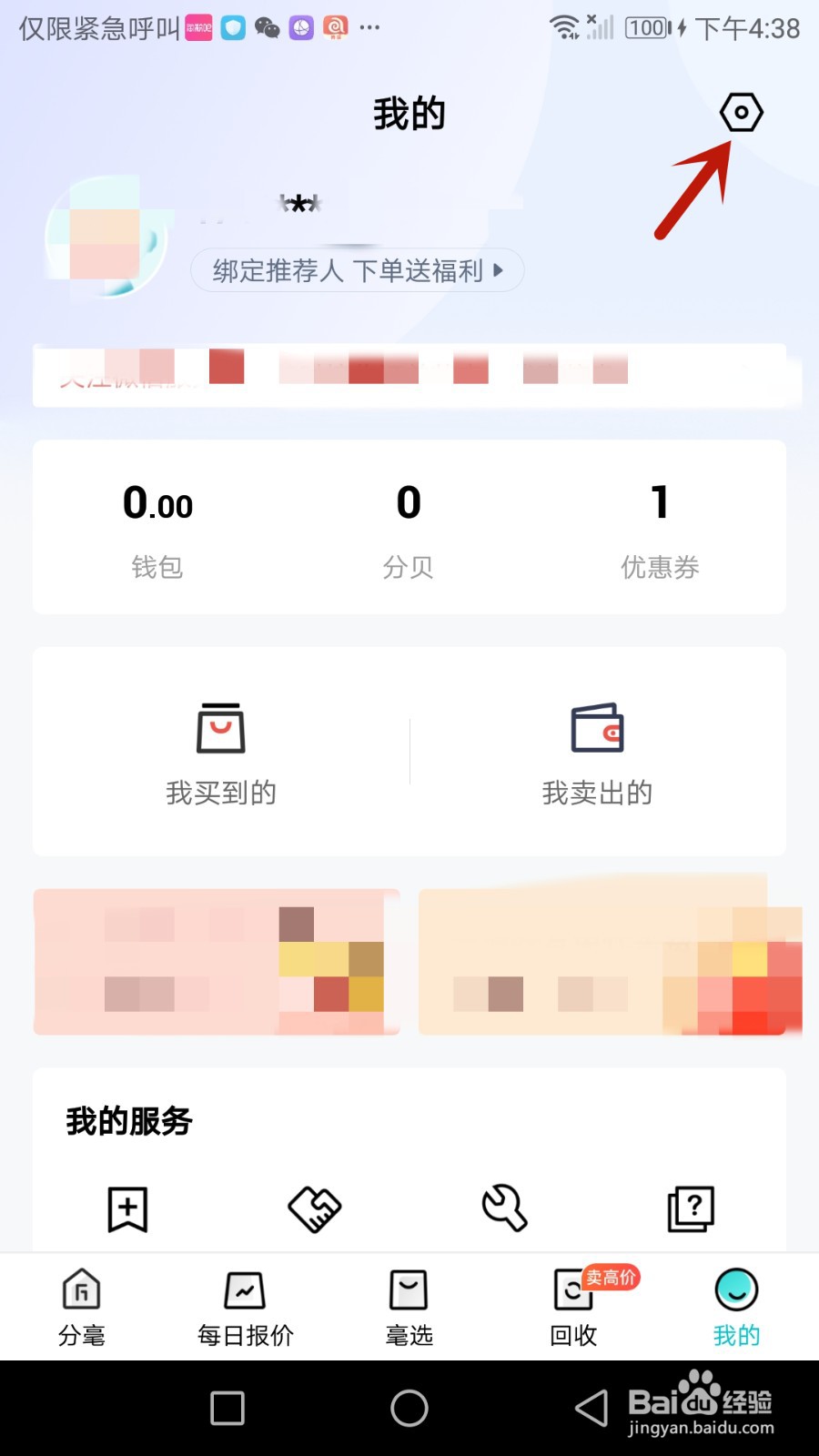Open the settings gear icon indicated by arrow
The height and width of the screenshot is (1456, 819).
point(740,111)
